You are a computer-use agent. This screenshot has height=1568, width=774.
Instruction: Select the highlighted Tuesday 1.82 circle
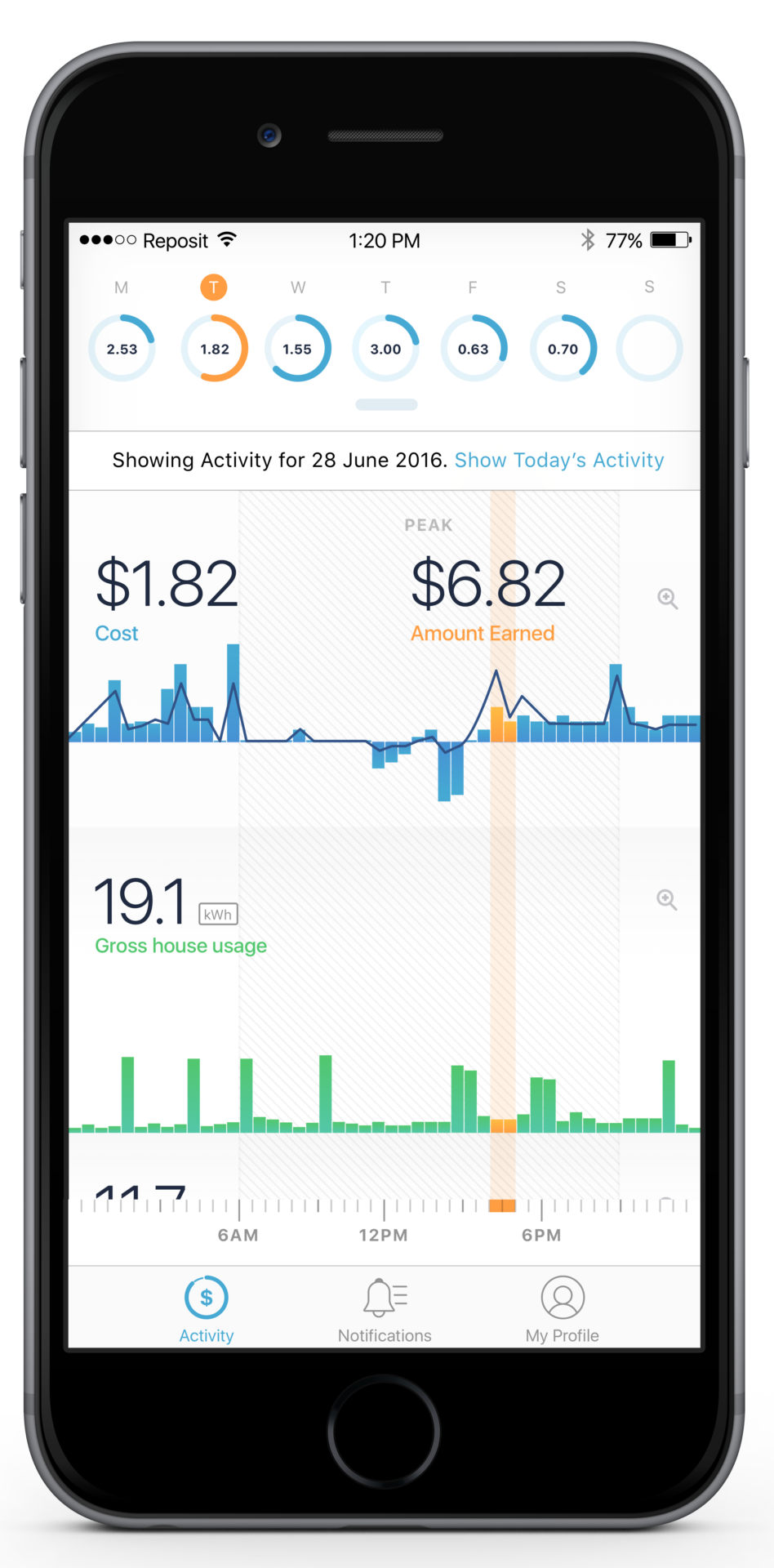coord(214,349)
